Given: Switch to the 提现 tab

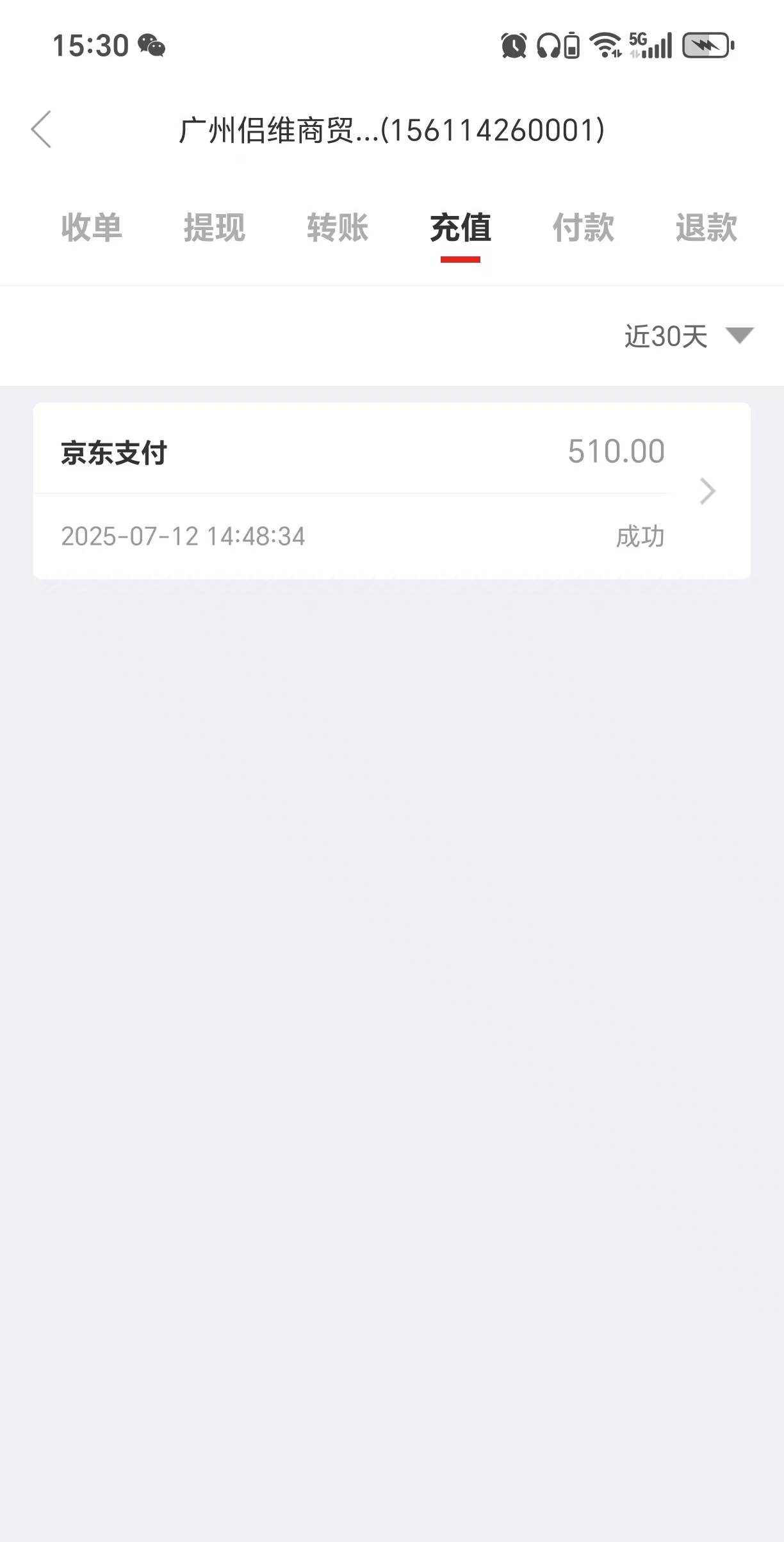Looking at the screenshot, I should click(215, 228).
